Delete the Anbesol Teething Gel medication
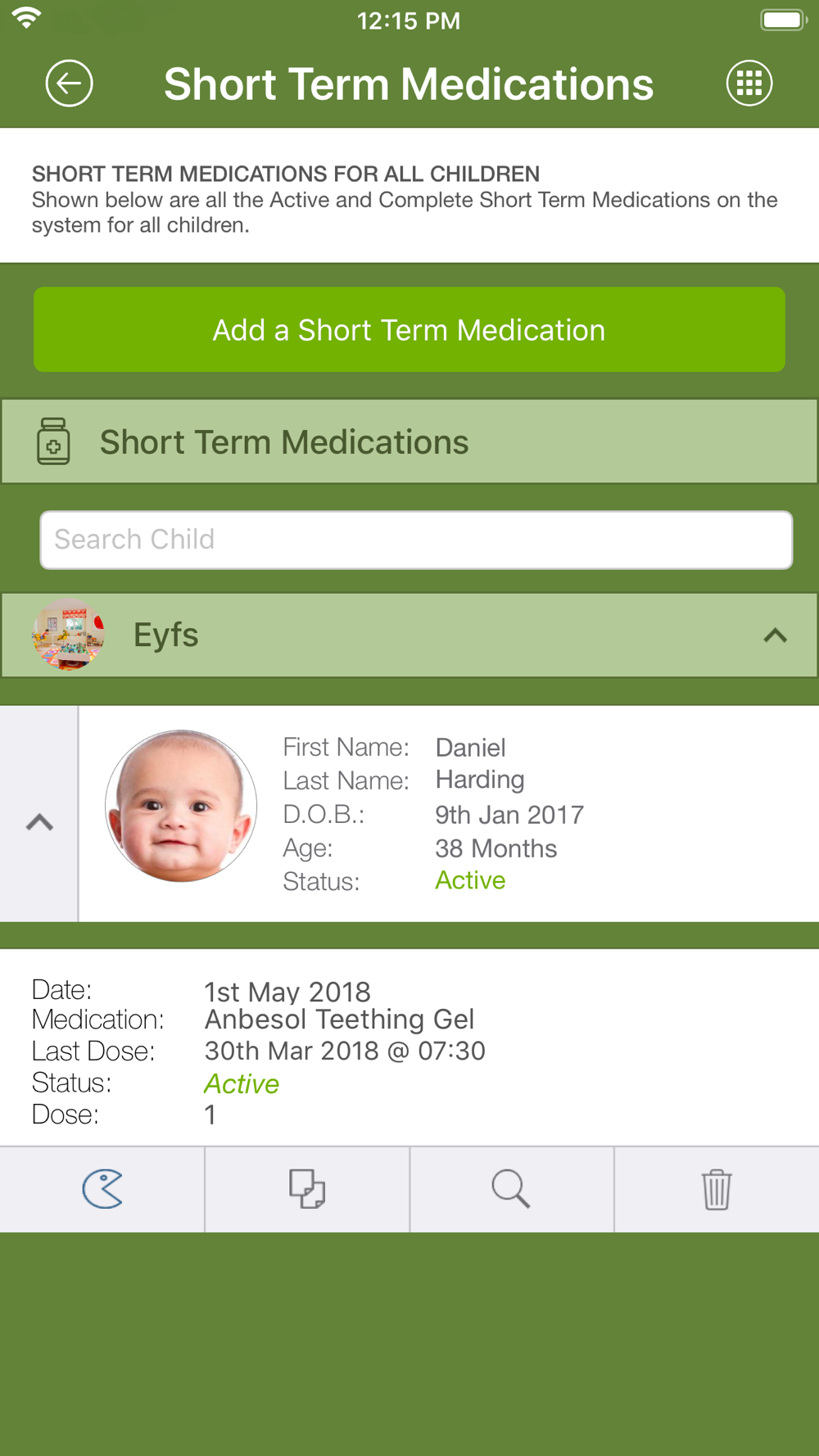 point(717,1189)
